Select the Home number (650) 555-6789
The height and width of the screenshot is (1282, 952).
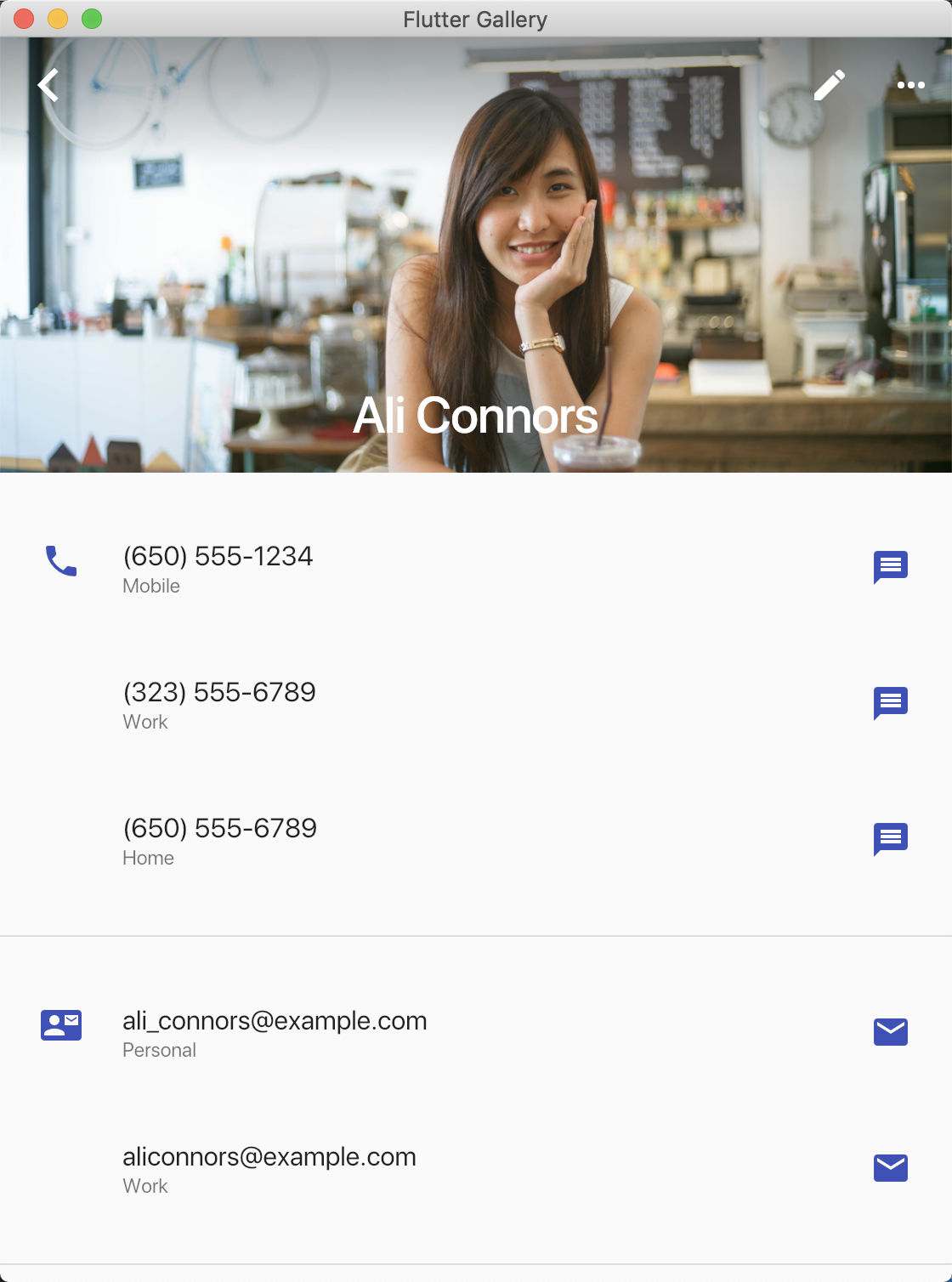(x=219, y=840)
